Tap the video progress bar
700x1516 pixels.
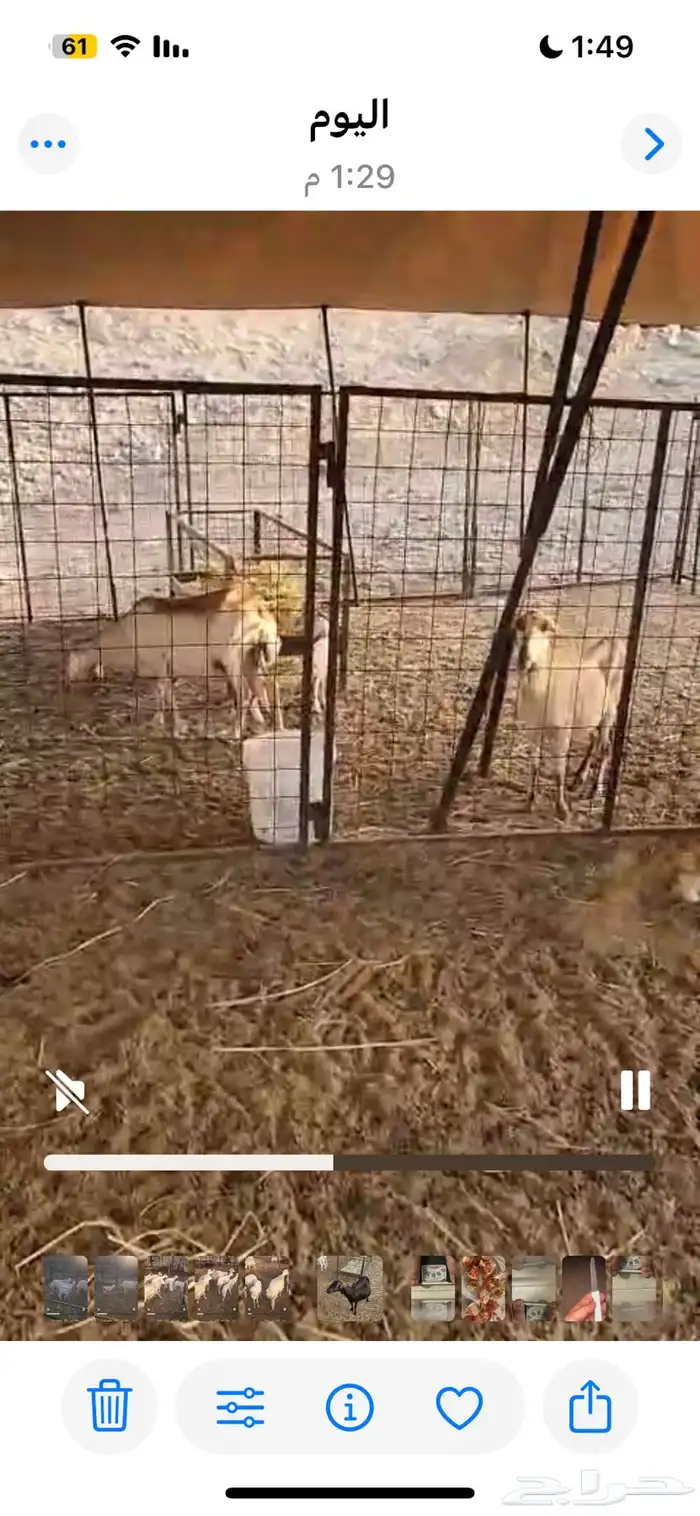349,1162
